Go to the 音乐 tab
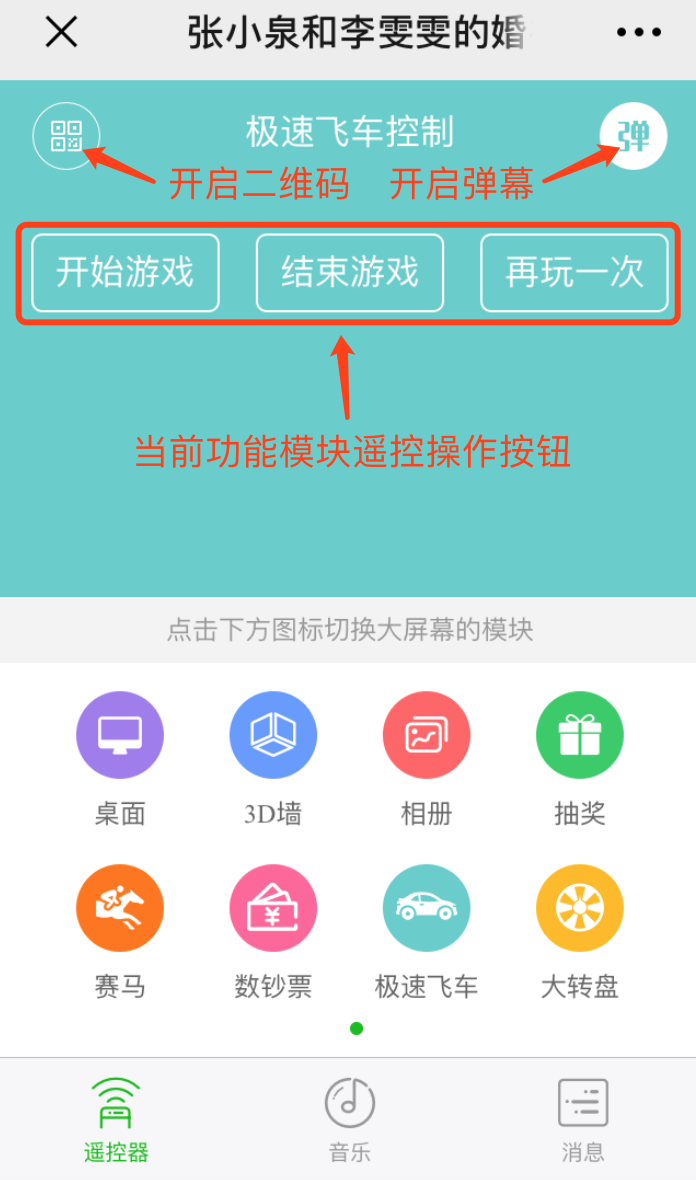 [349, 1120]
